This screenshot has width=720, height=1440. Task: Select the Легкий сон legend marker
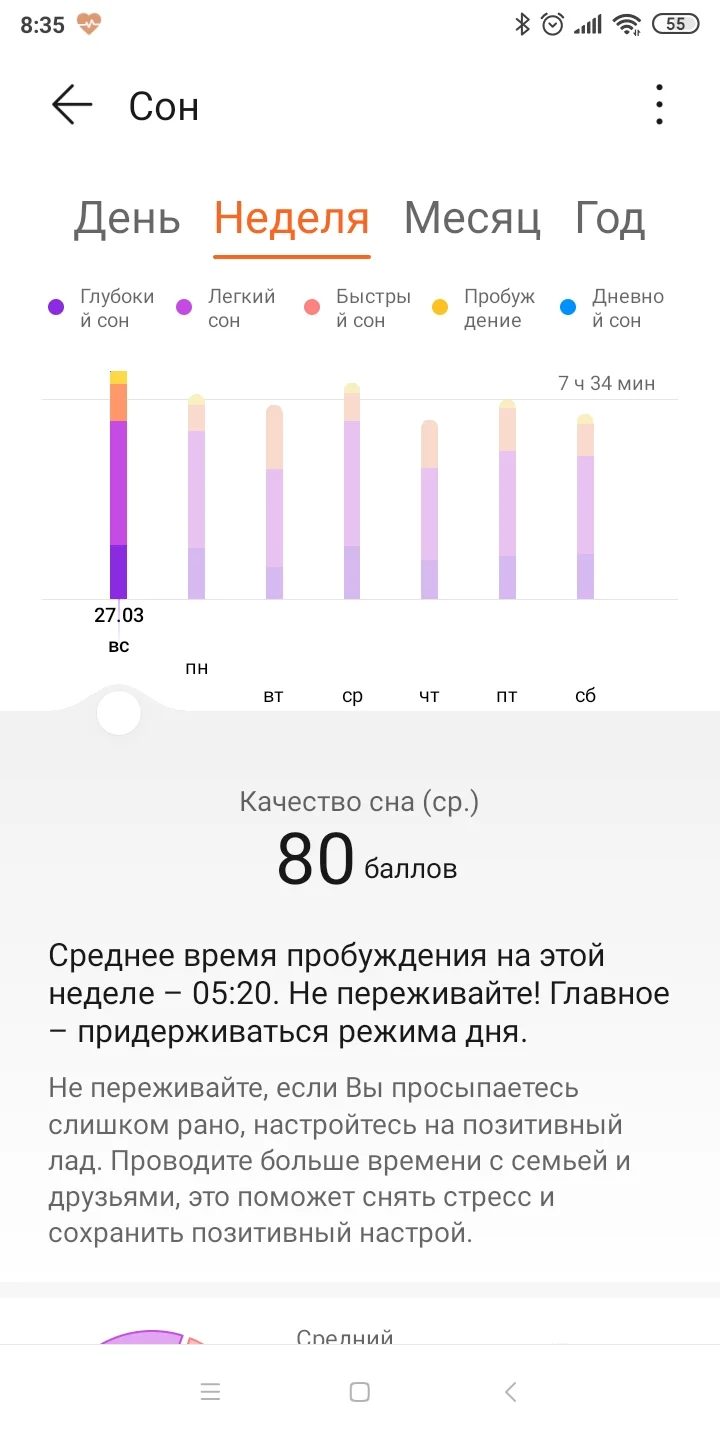pyautogui.click(x=184, y=306)
